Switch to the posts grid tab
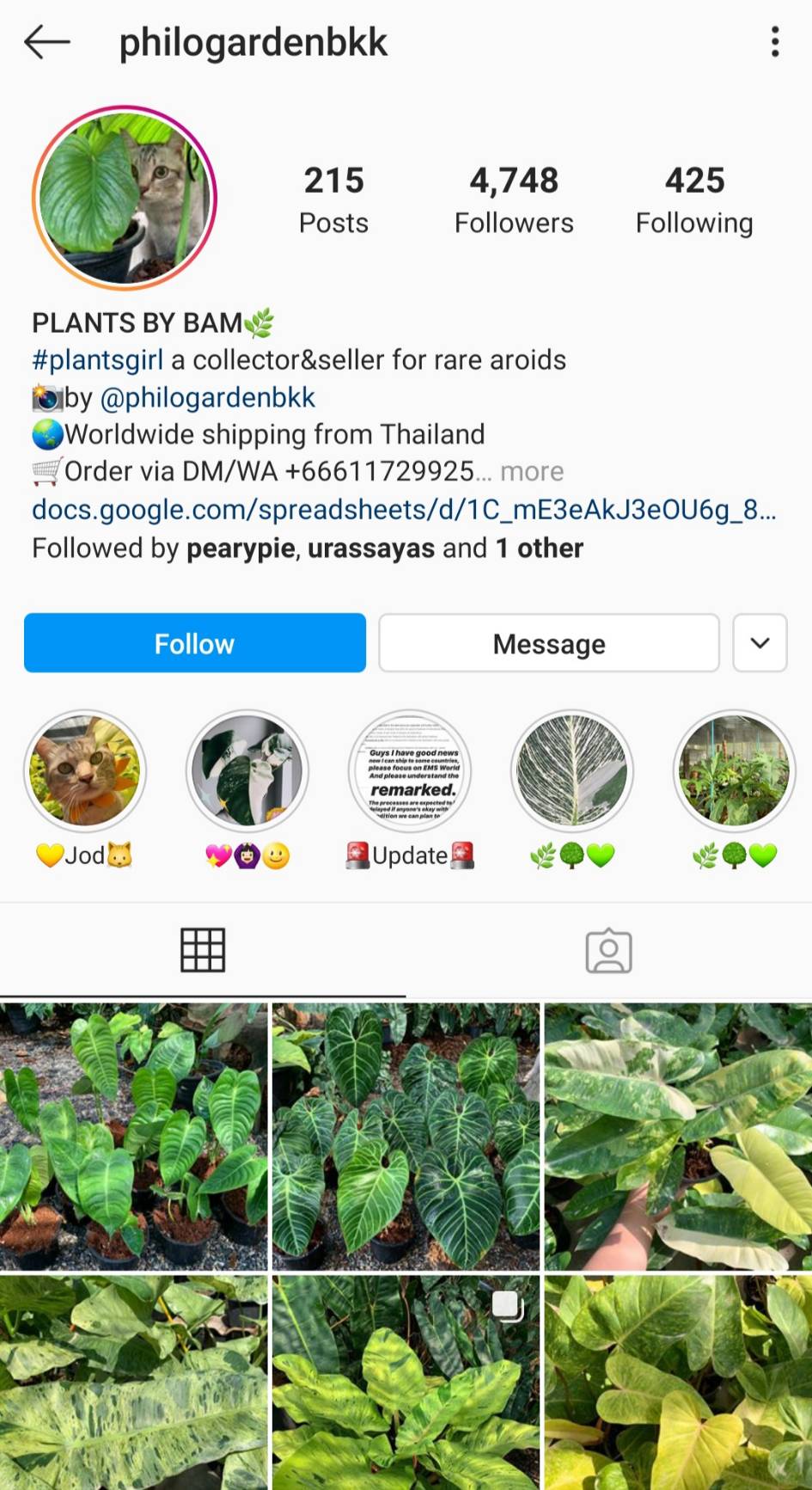 pyautogui.click(x=203, y=950)
